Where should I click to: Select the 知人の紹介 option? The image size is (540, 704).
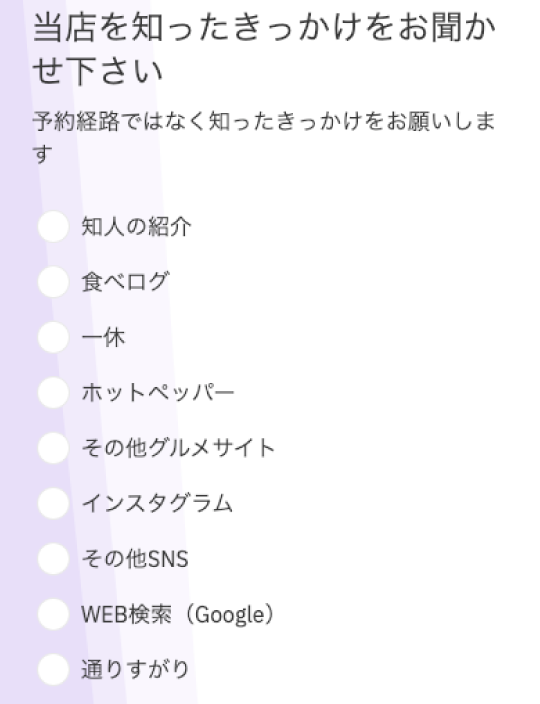(53, 226)
